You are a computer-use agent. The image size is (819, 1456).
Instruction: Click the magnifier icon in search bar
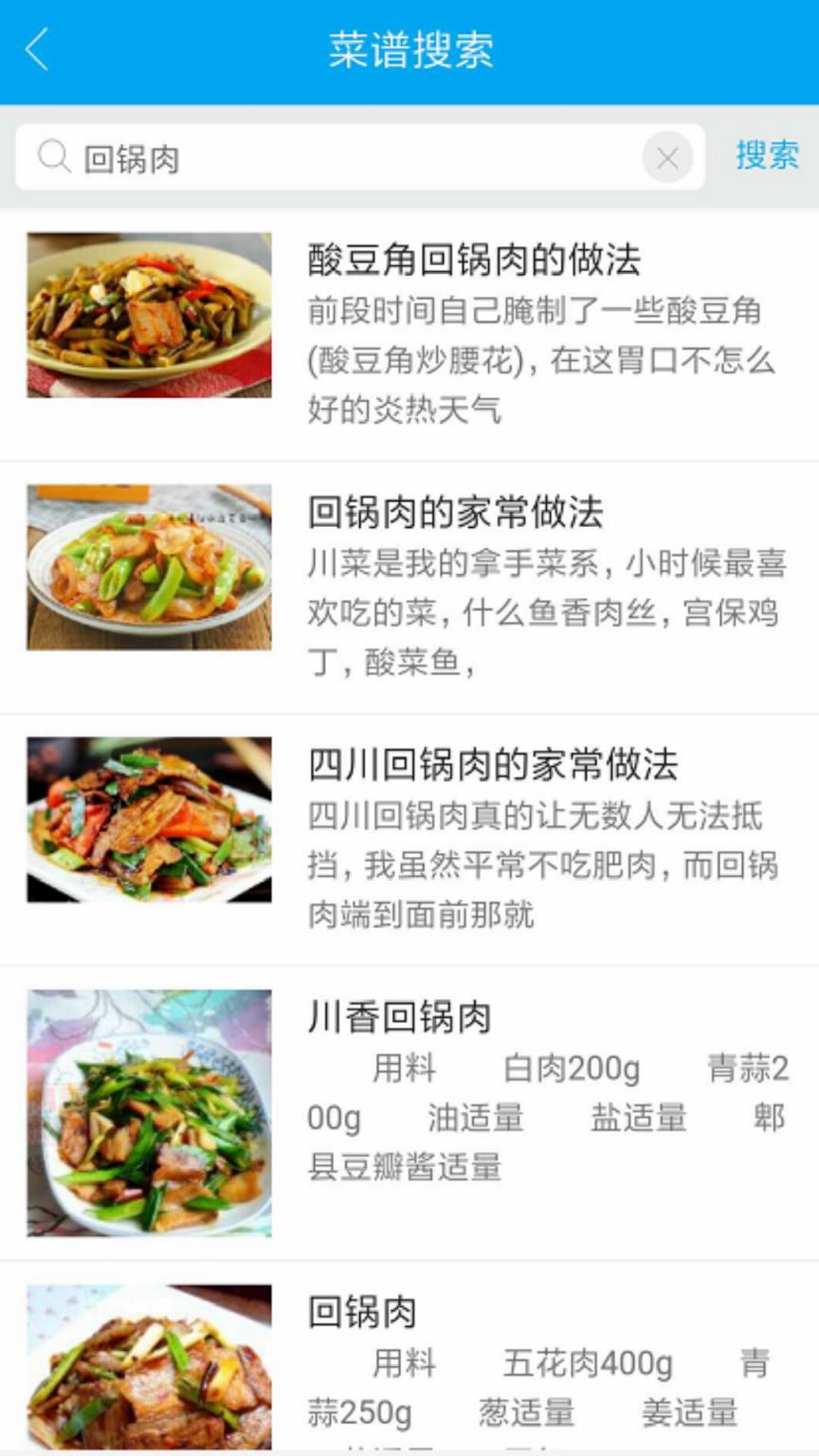pyautogui.click(x=54, y=156)
